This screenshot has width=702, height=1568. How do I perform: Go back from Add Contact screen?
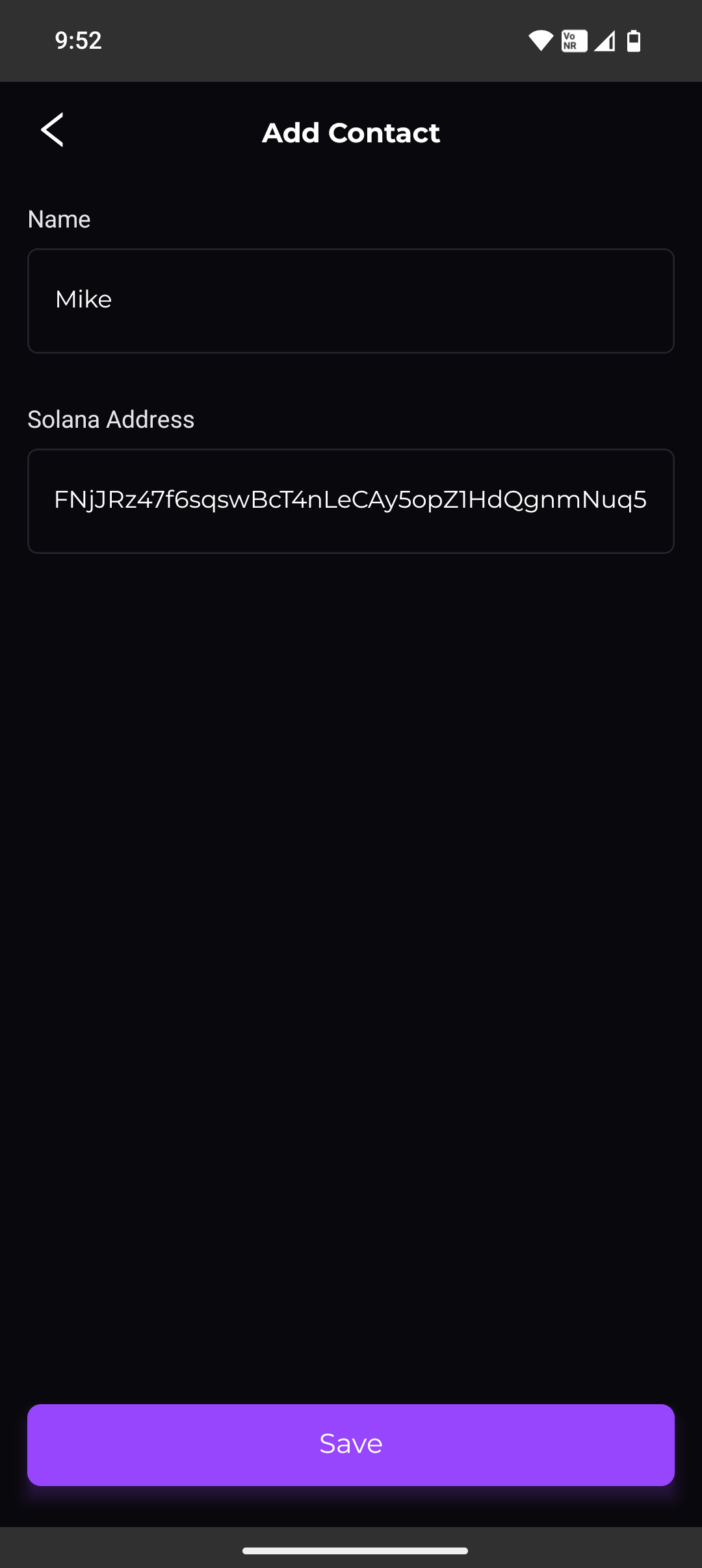pos(53,130)
